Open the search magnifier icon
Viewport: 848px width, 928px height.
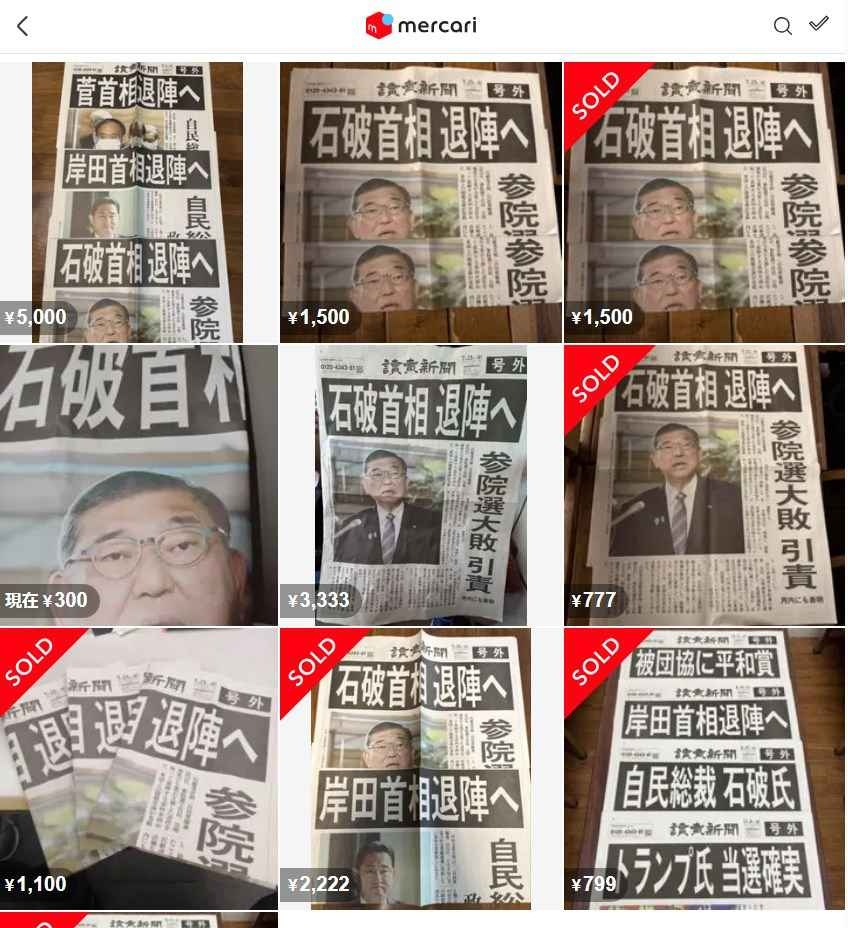[782, 26]
